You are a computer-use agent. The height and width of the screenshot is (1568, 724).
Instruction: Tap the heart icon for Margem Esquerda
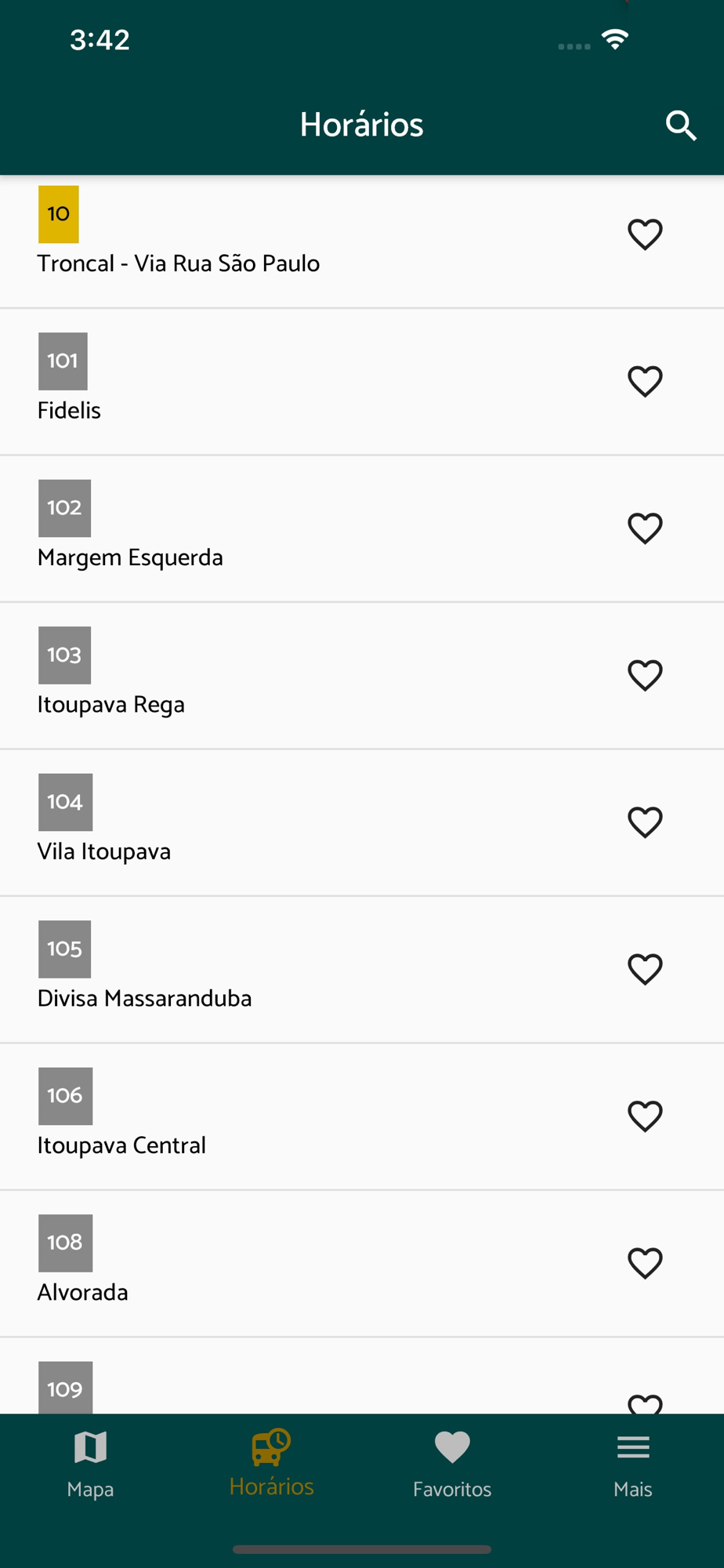(x=645, y=528)
